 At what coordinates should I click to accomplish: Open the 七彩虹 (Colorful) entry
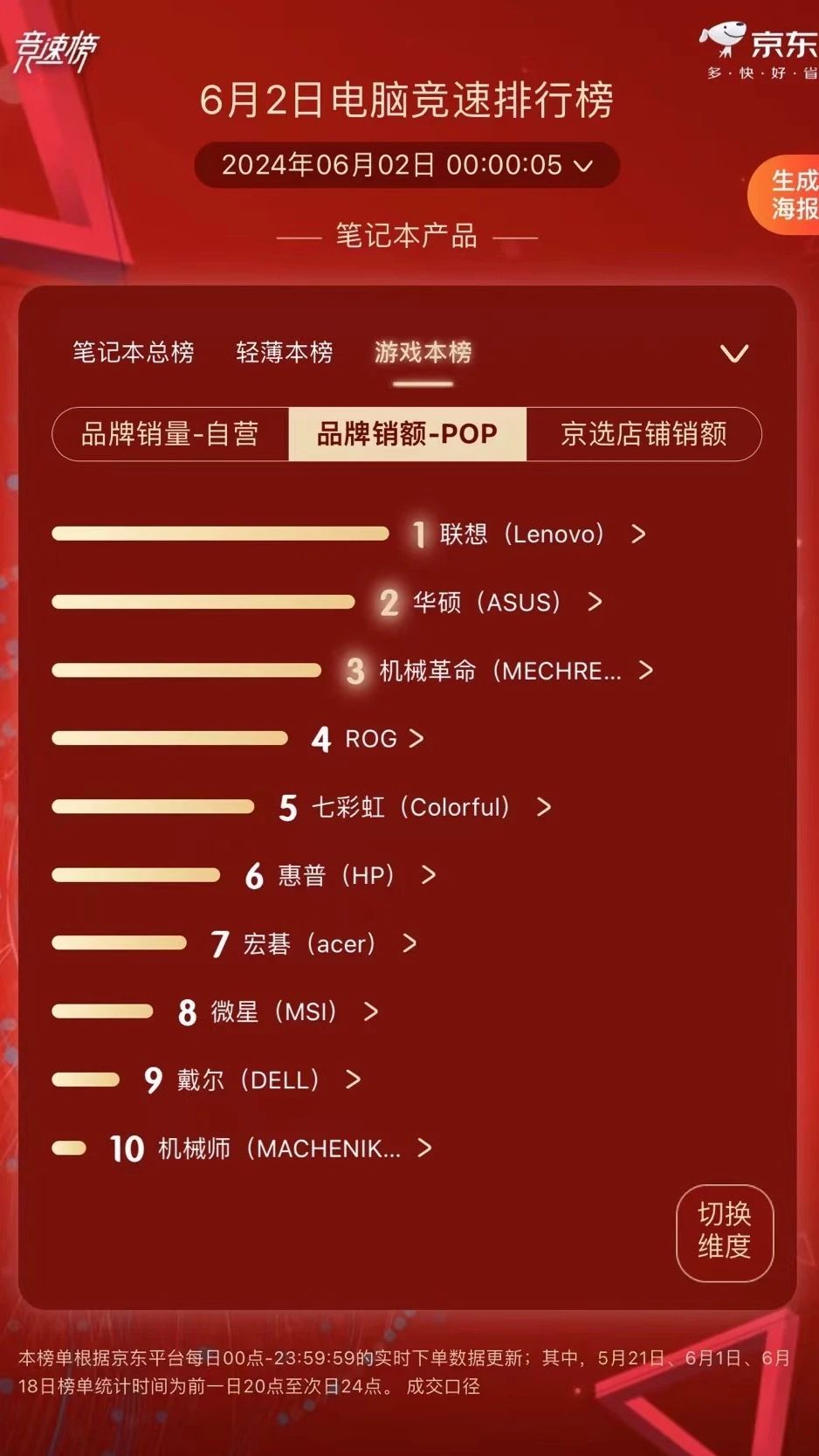tap(412, 807)
